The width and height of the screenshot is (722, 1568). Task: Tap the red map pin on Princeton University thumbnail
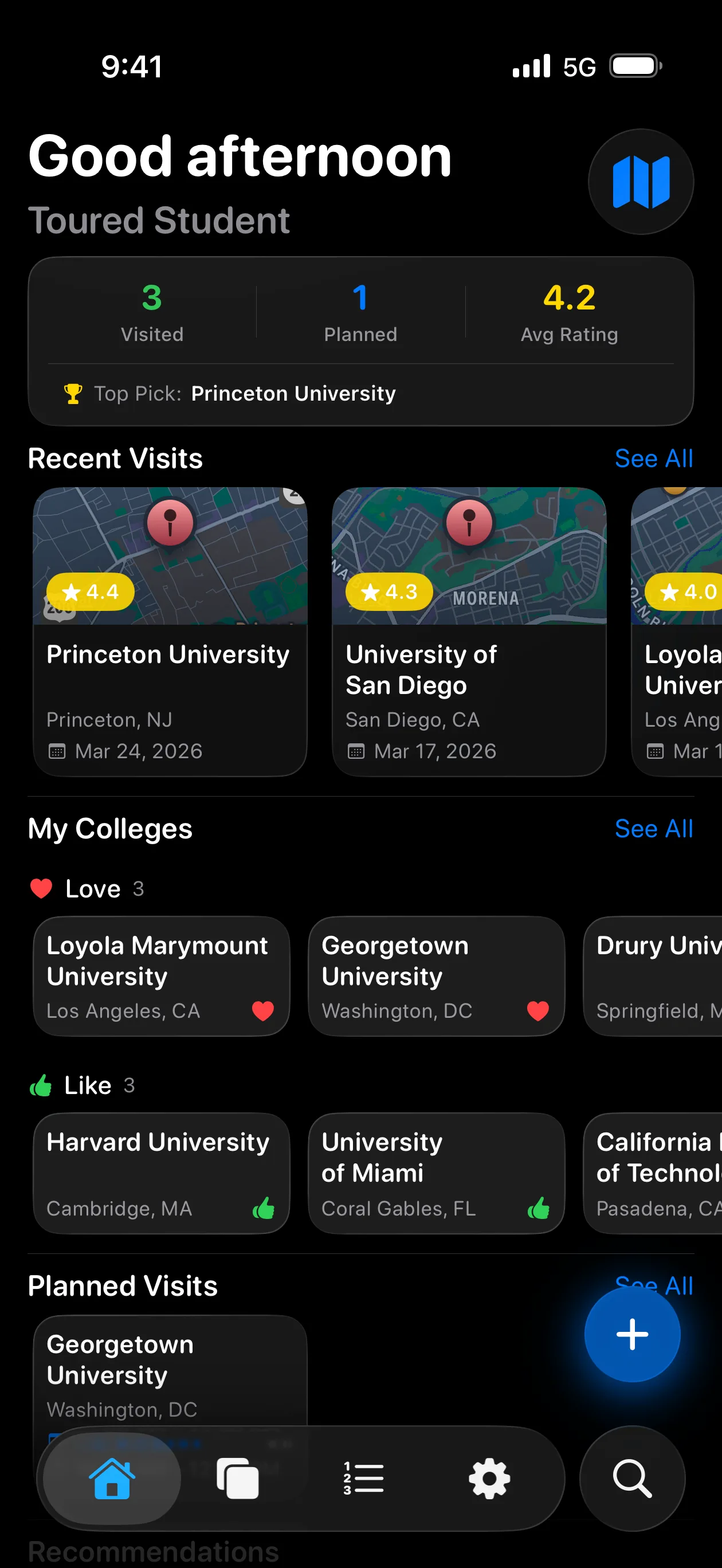click(x=170, y=523)
